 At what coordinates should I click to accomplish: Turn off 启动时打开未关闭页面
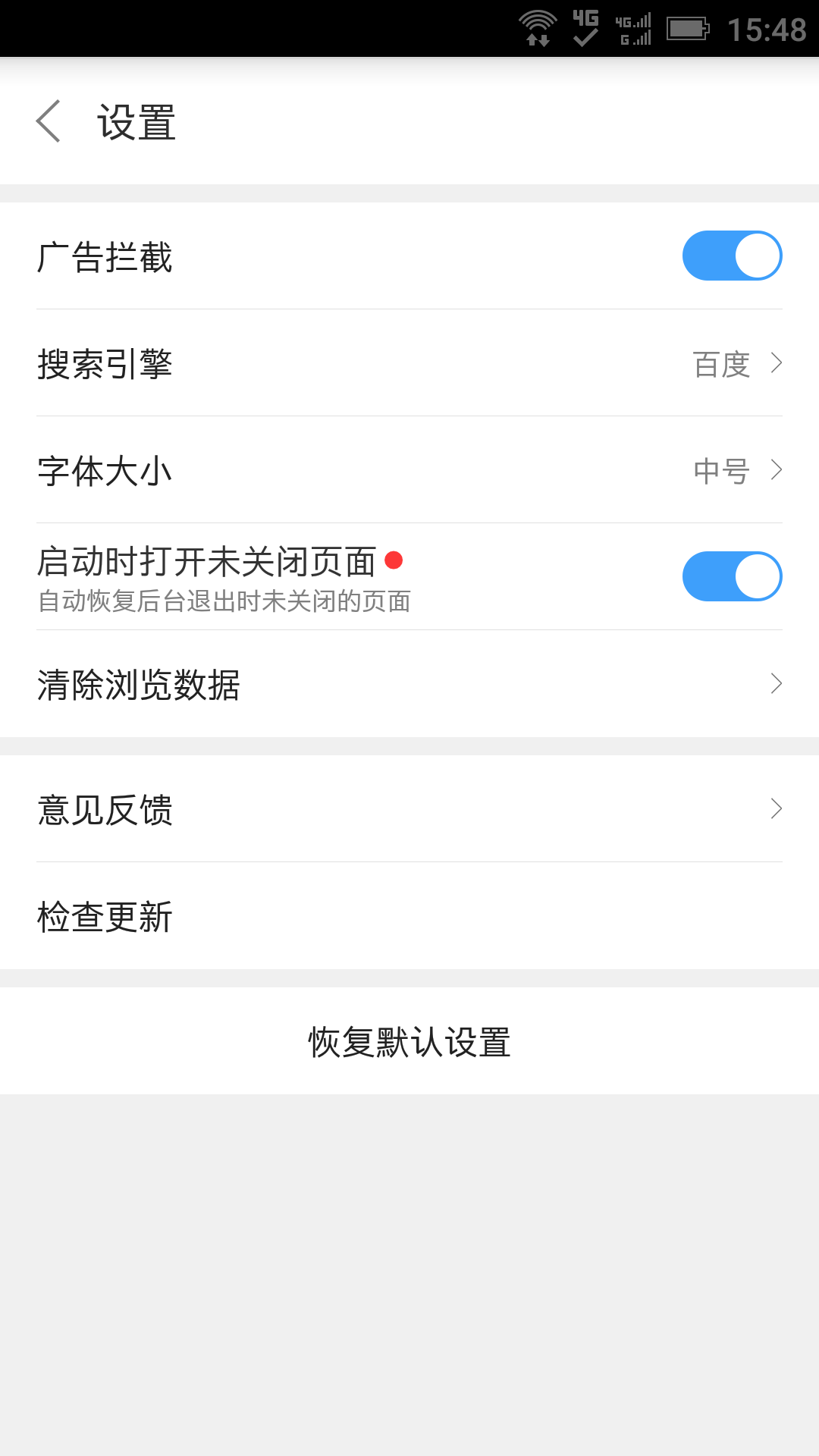click(x=731, y=576)
